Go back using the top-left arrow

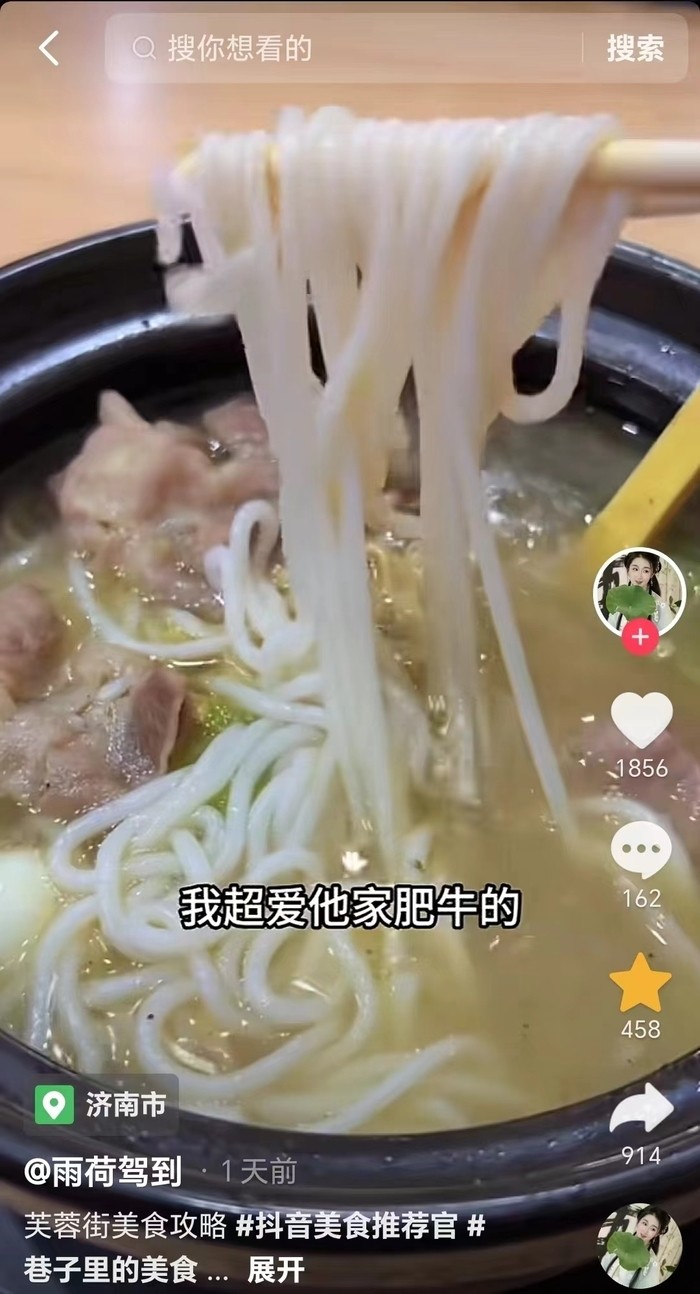pos(49,48)
